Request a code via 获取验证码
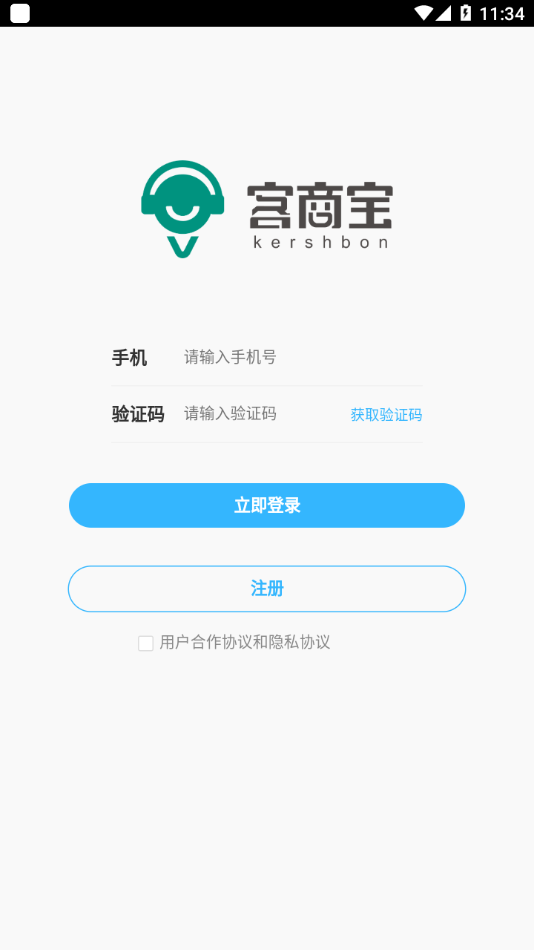Viewport: 534px width, 950px height. click(x=386, y=415)
